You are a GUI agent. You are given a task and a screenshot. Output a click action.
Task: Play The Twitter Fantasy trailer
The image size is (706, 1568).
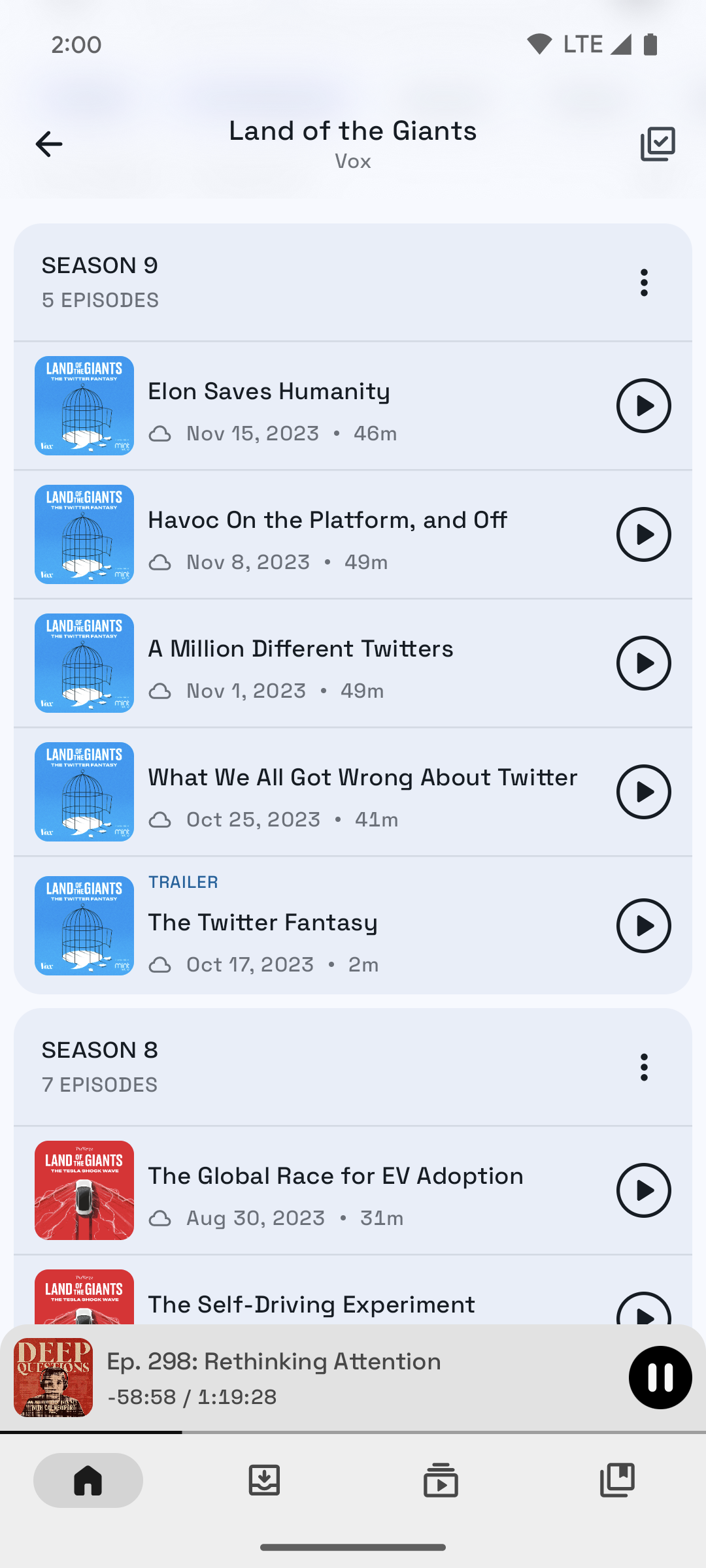tap(644, 926)
